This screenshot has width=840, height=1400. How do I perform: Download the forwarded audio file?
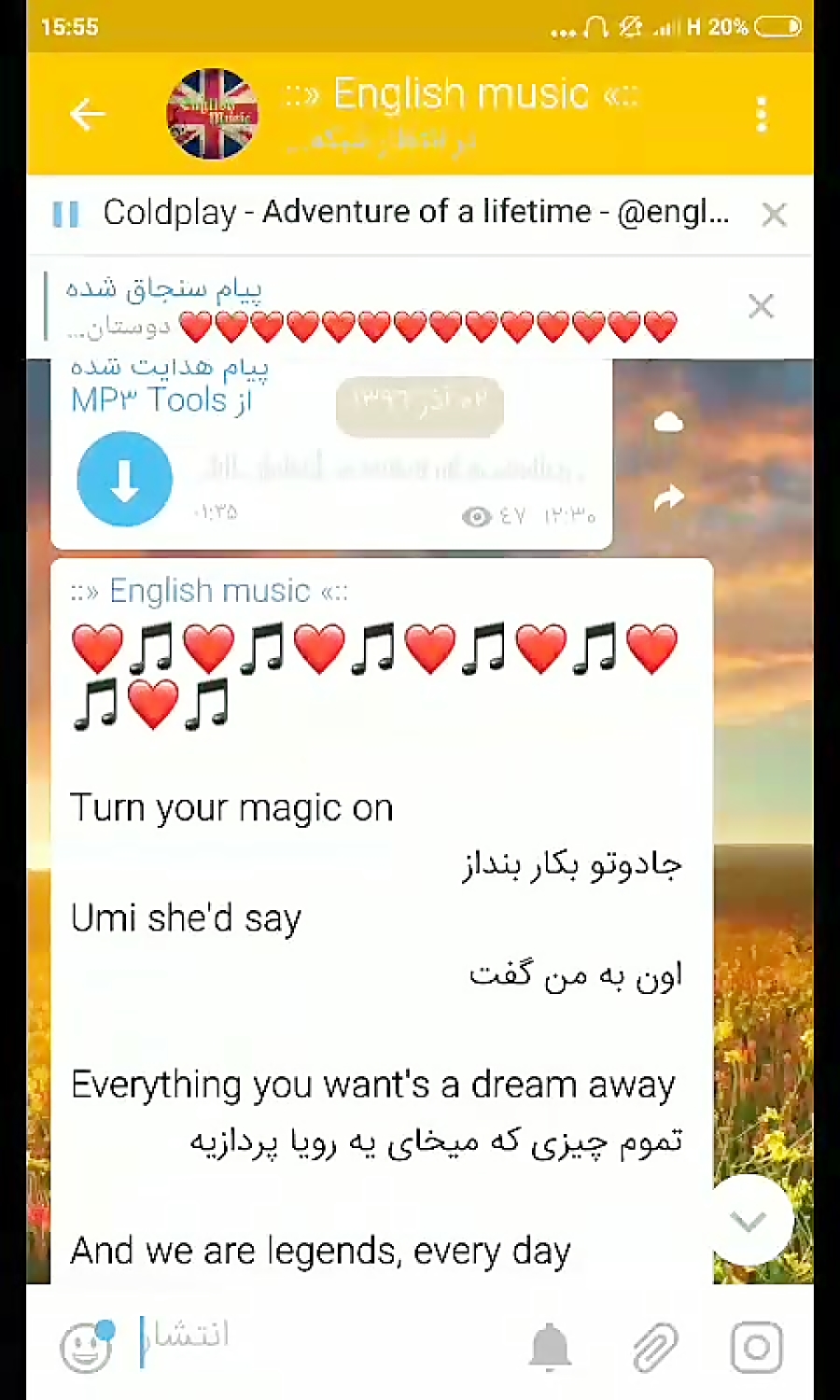(125, 479)
